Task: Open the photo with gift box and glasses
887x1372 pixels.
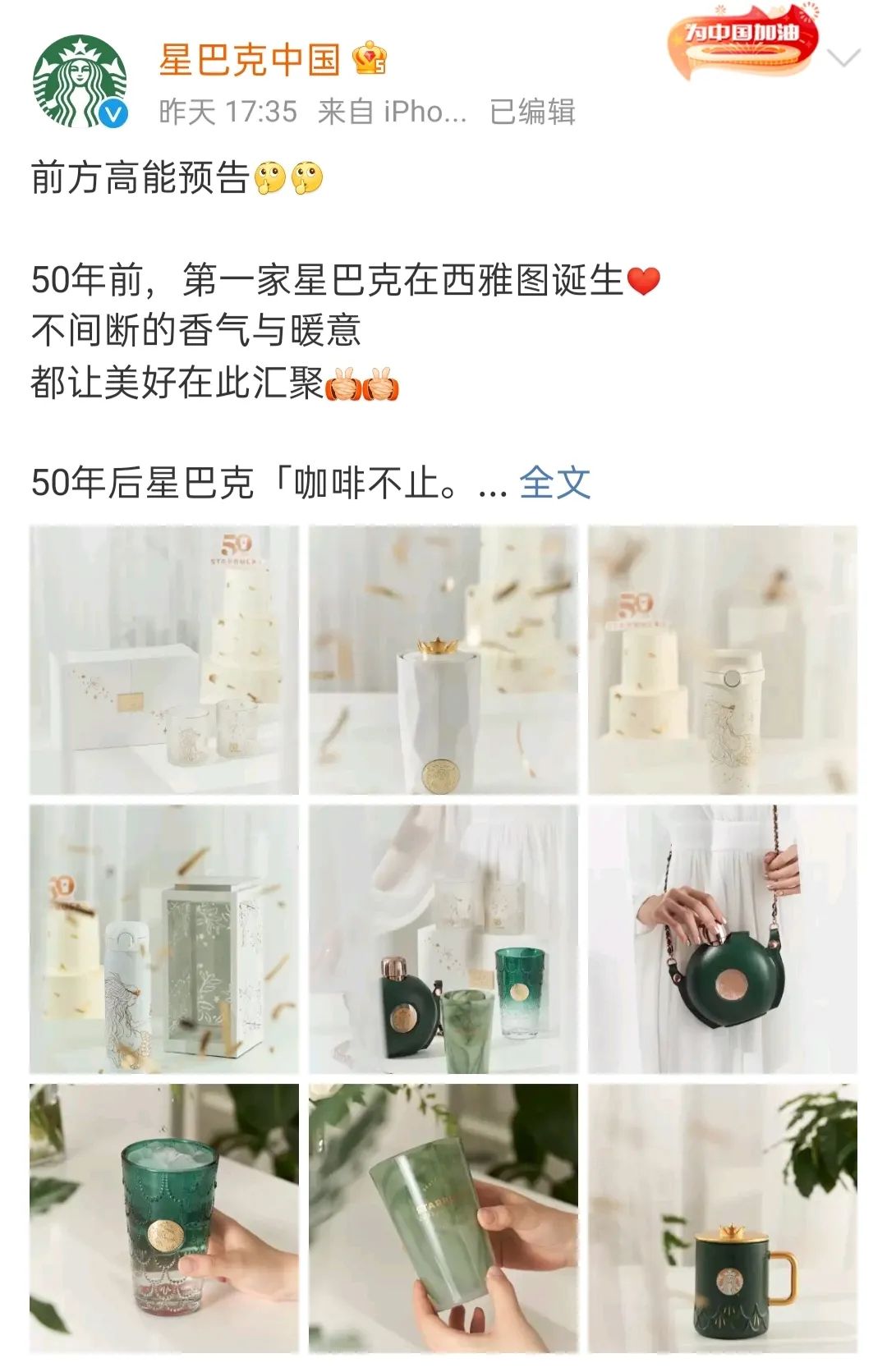Action: click(x=164, y=660)
